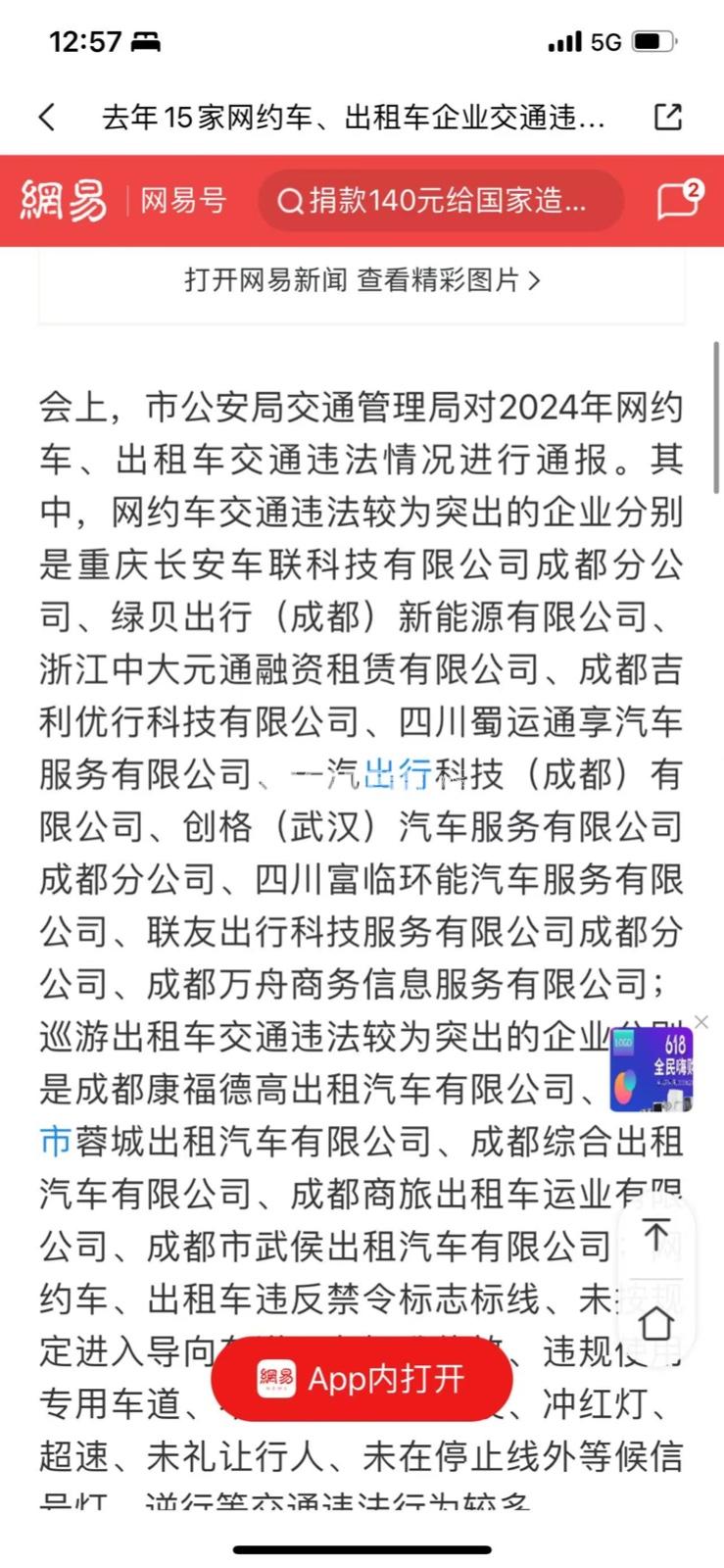Open the 网易 logo homepage
The image size is (724, 1568).
(x=64, y=201)
